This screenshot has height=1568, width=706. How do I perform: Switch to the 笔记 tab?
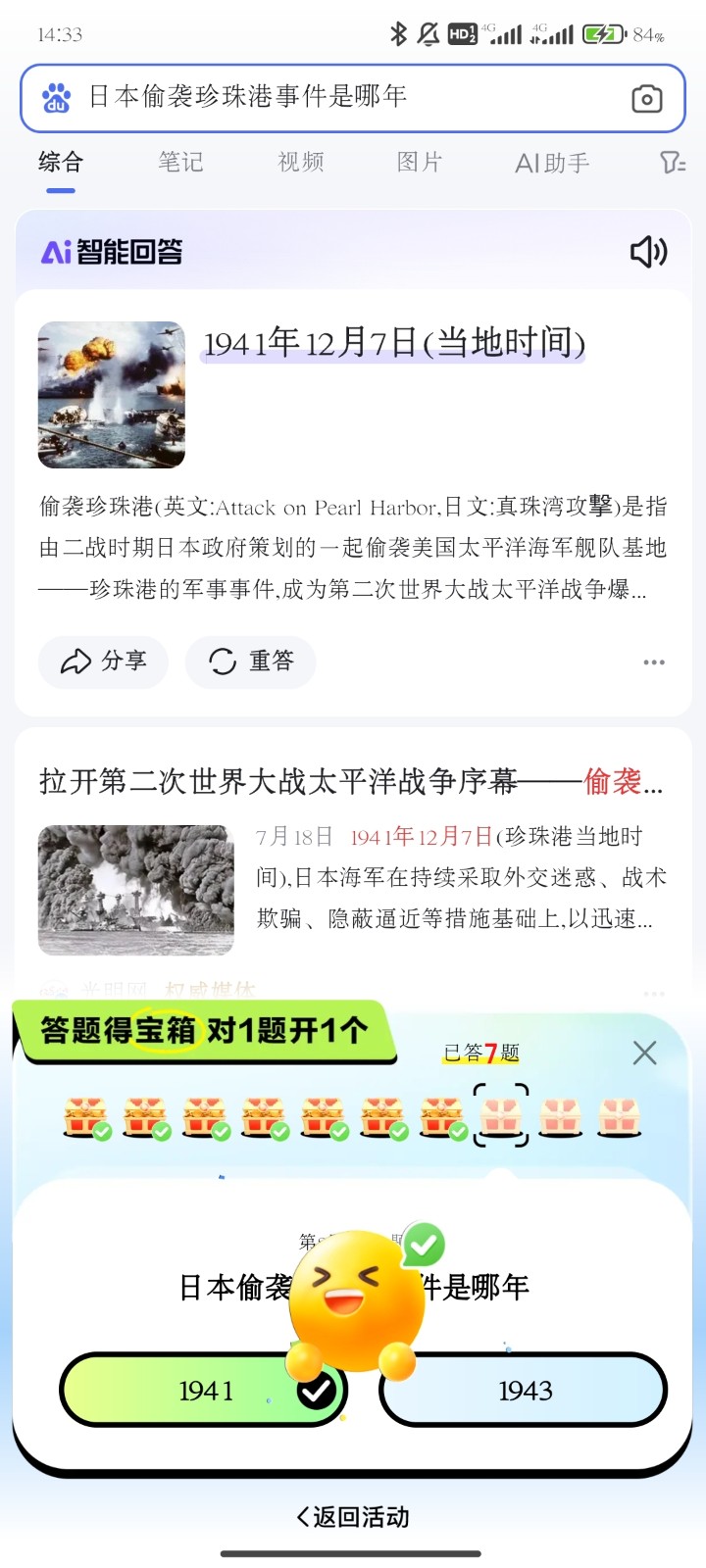click(180, 162)
